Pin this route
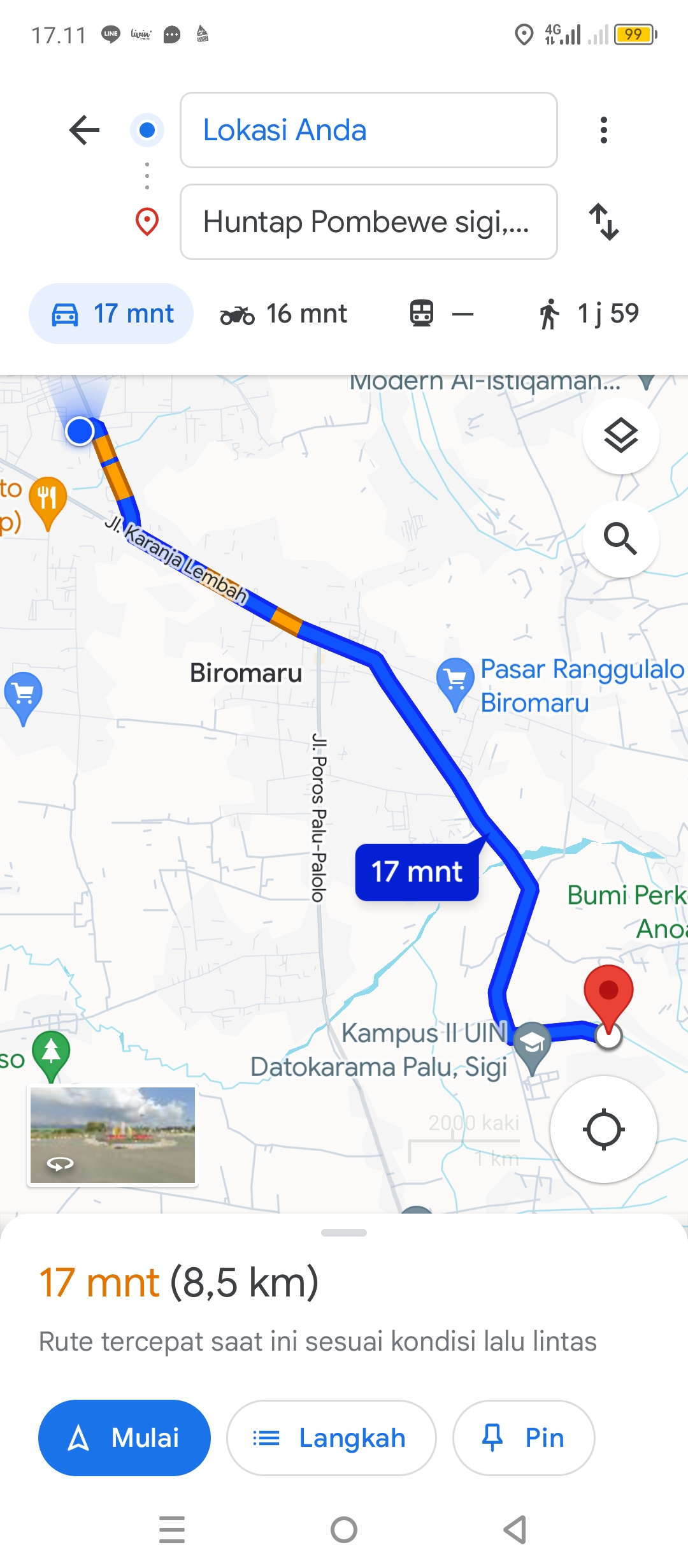Image resolution: width=688 pixels, height=1568 pixels. click(x=524, y=1438)
